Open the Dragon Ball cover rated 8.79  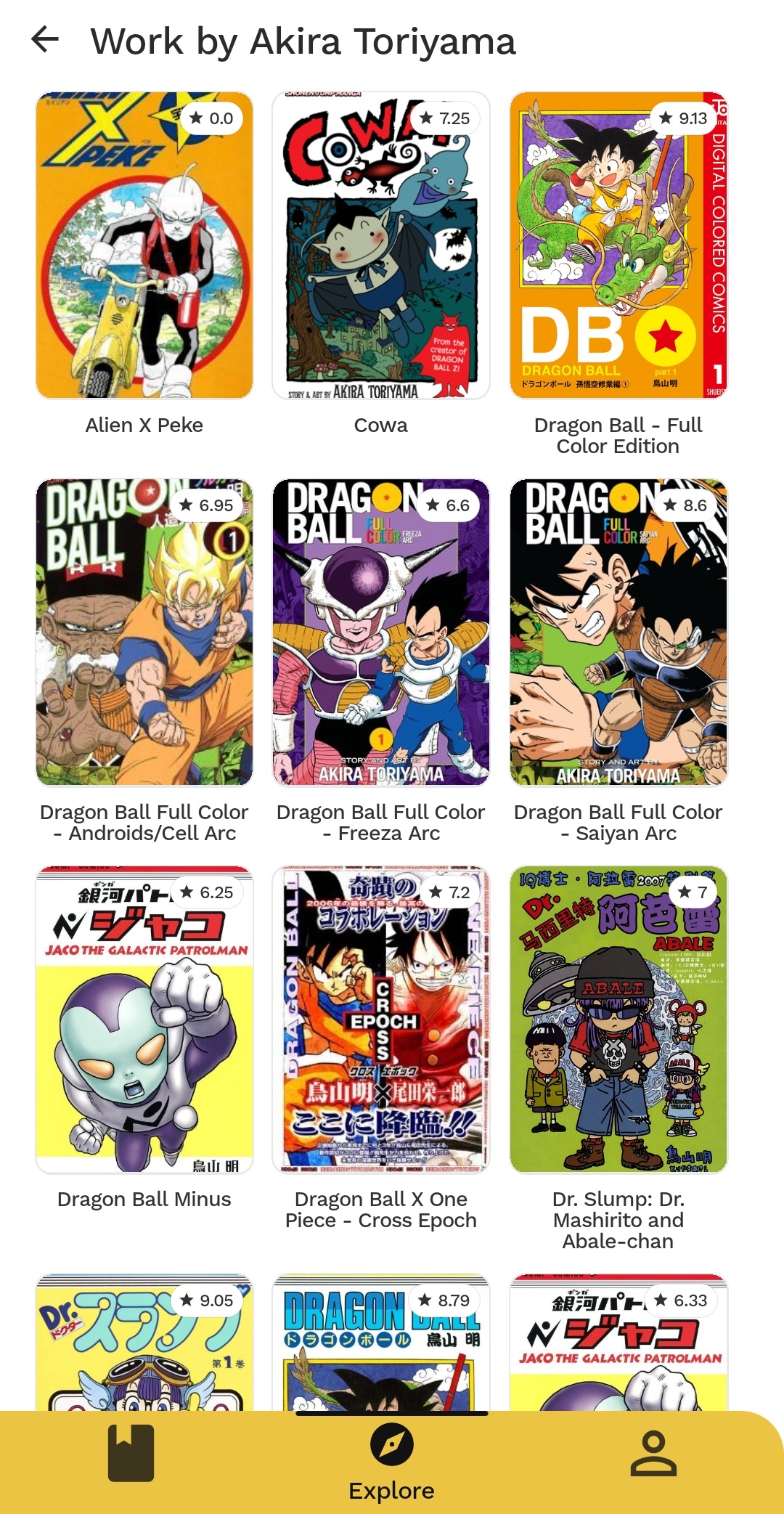click(x=381, y=1343)
